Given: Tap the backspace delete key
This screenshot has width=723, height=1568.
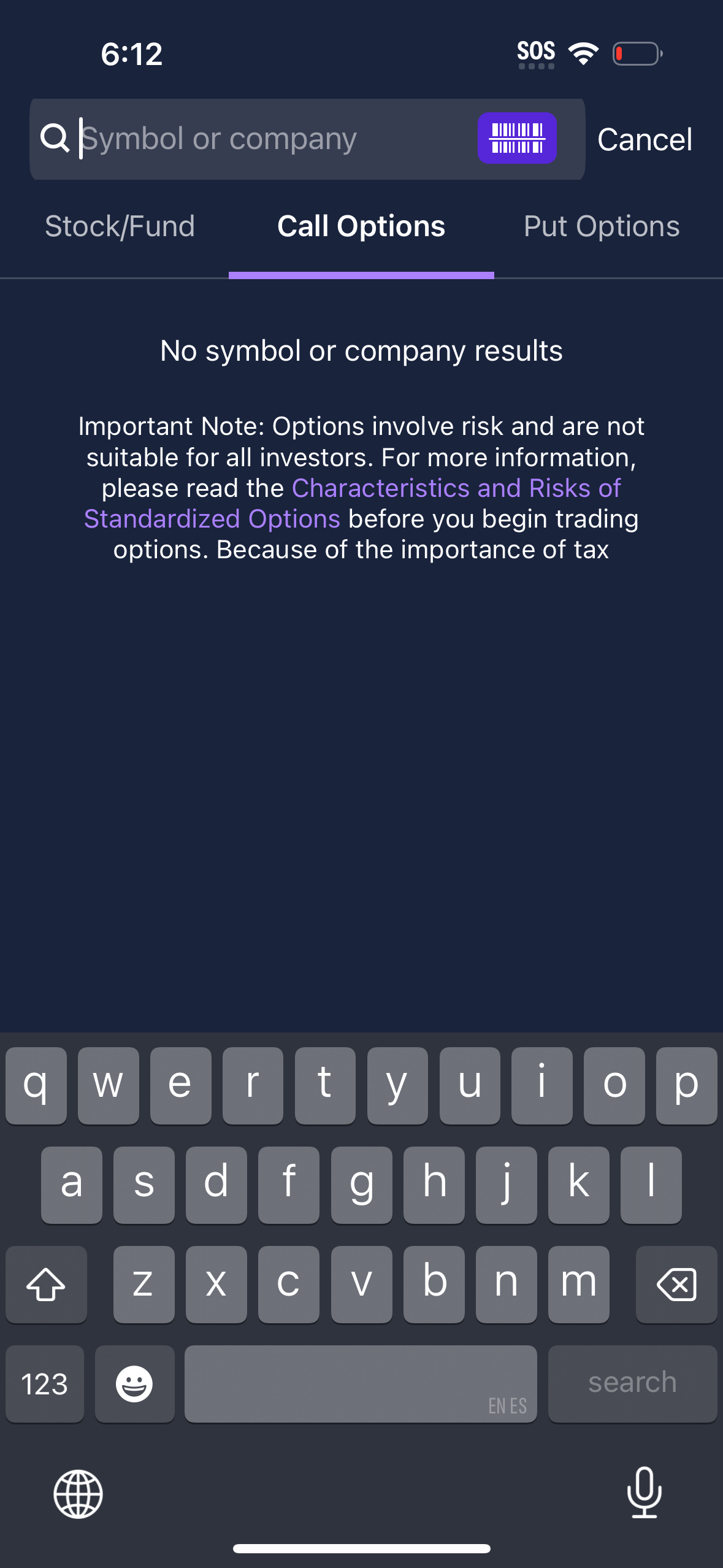Looking at the screenshot, I should click(676, 1284).
